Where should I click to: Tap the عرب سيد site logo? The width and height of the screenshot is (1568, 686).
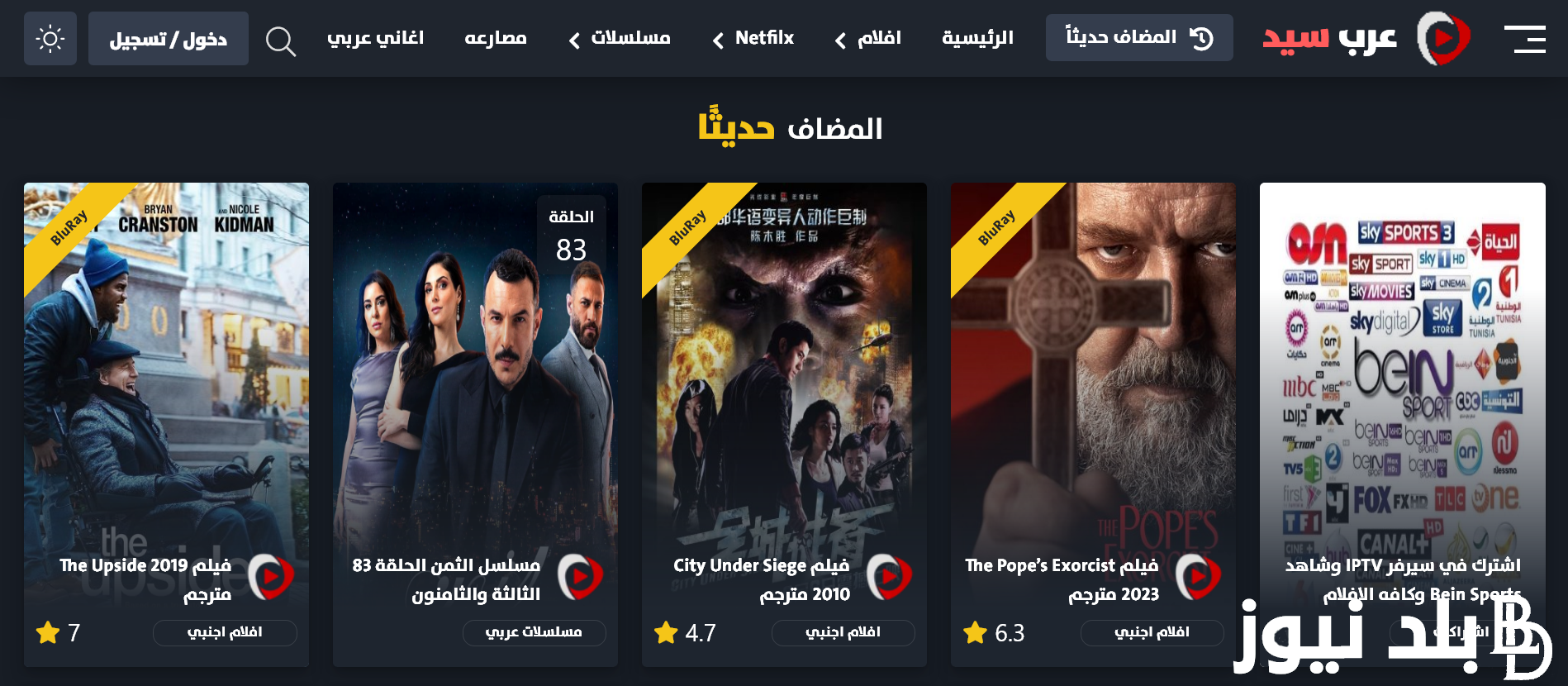coord(1367,39)
